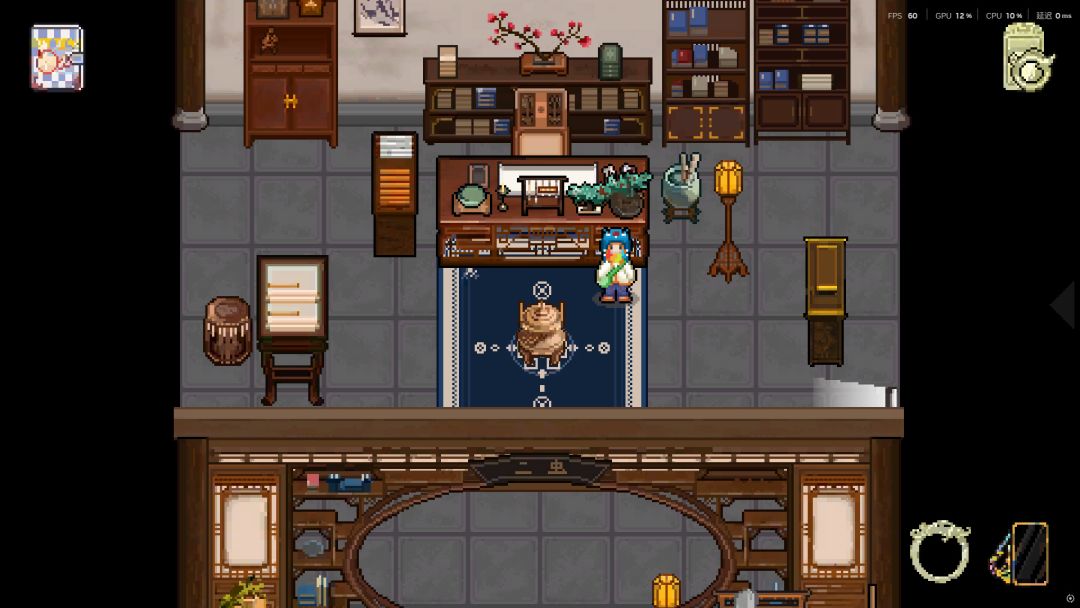Tap the small target icon in corner
This screenshot has width=1080, height=608.
click(1070, 598)
